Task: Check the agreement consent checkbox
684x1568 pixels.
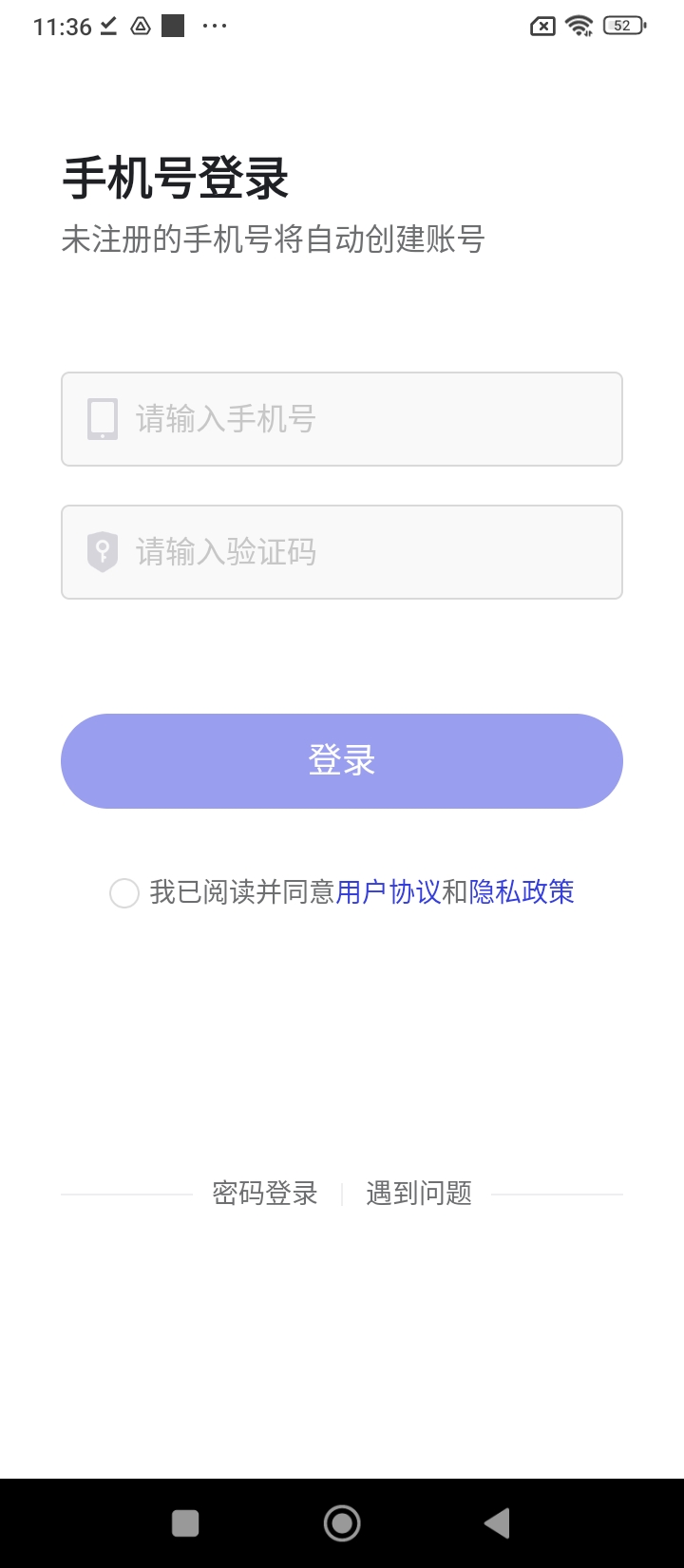Action: [124, 893]
